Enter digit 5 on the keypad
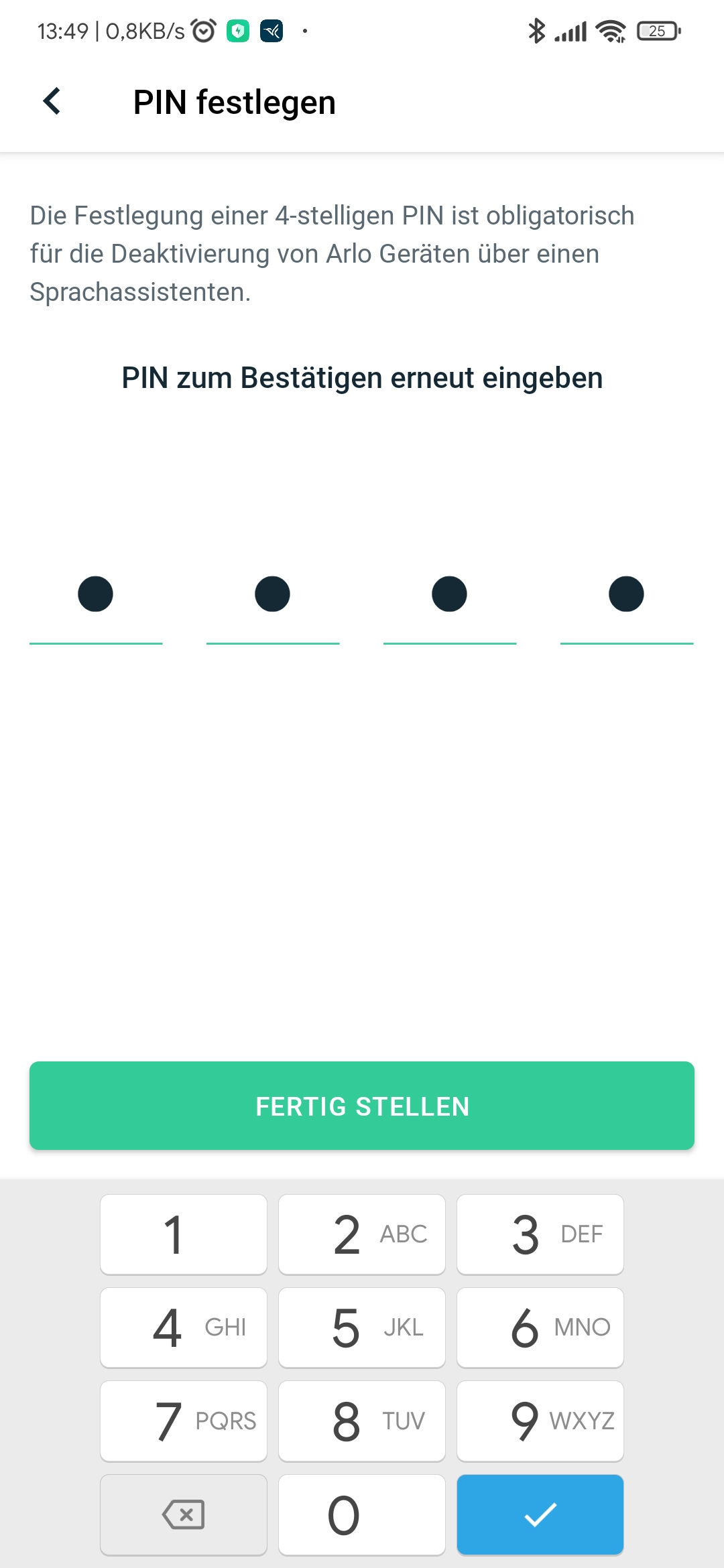Image resolution: width=724 pixels, height=1568 pixels. click(x=362, y=1327)
